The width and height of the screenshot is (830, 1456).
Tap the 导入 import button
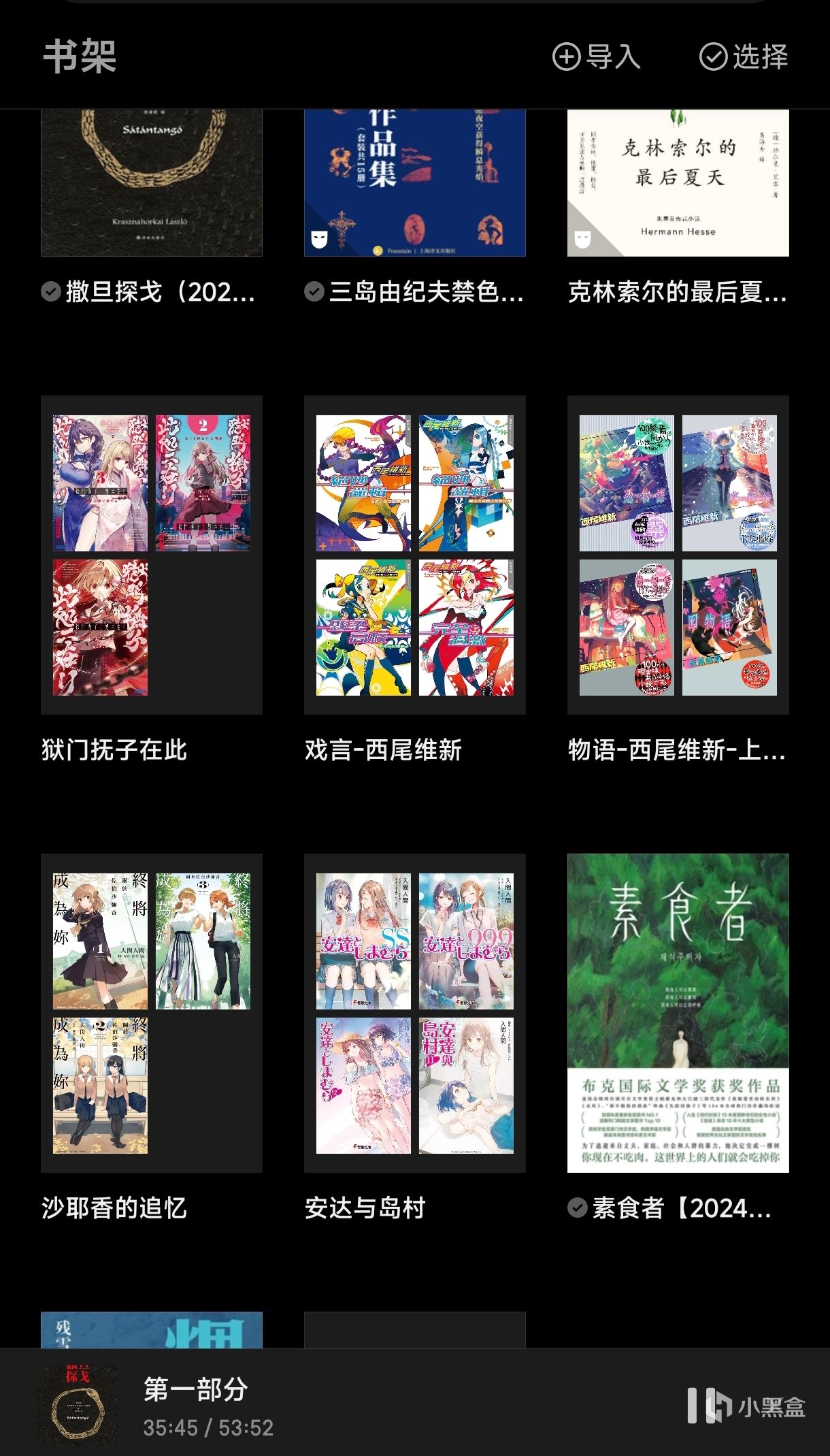click(597, 56)
